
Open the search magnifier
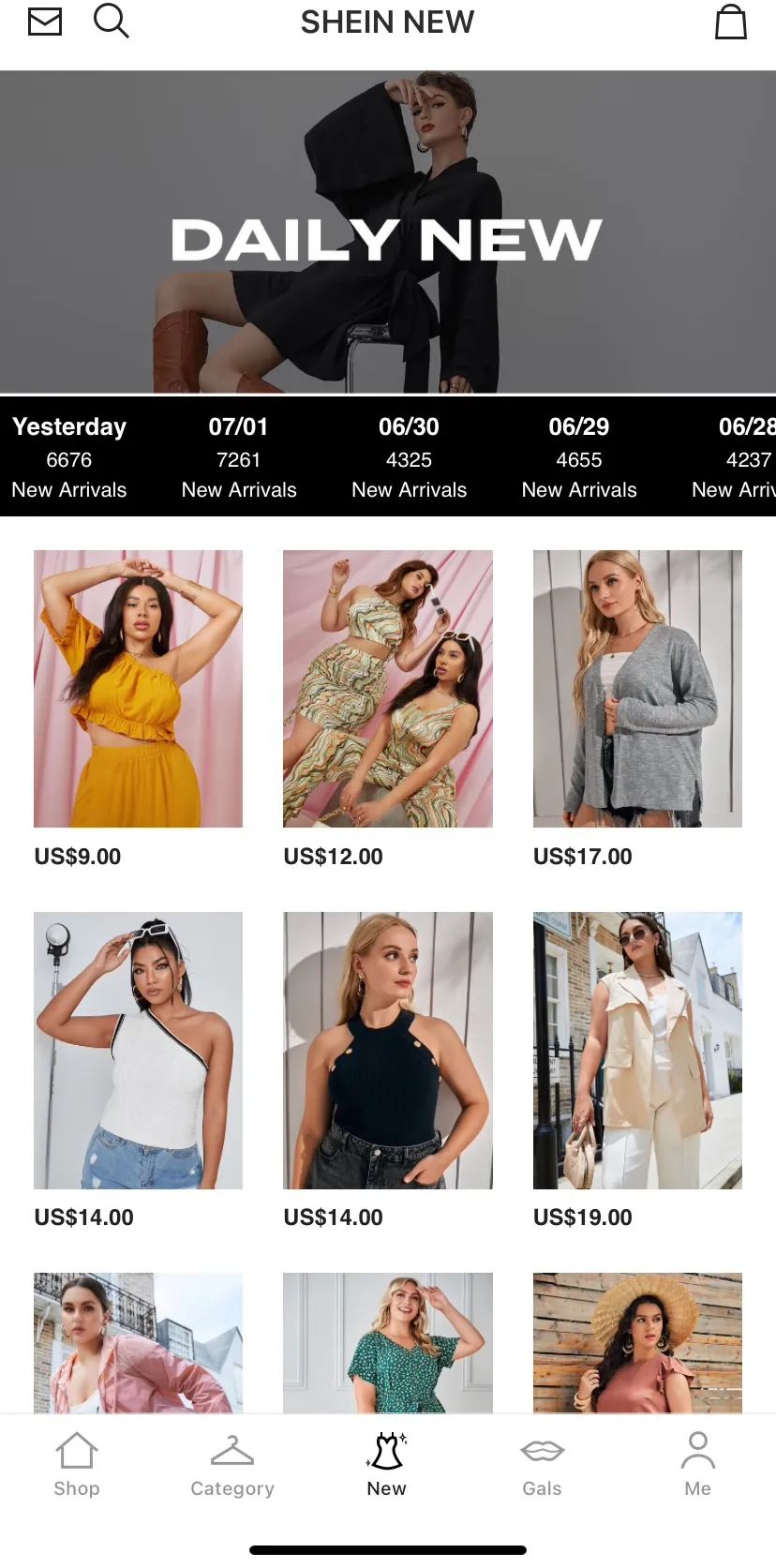pyautogui.click(x=112, y=21)
